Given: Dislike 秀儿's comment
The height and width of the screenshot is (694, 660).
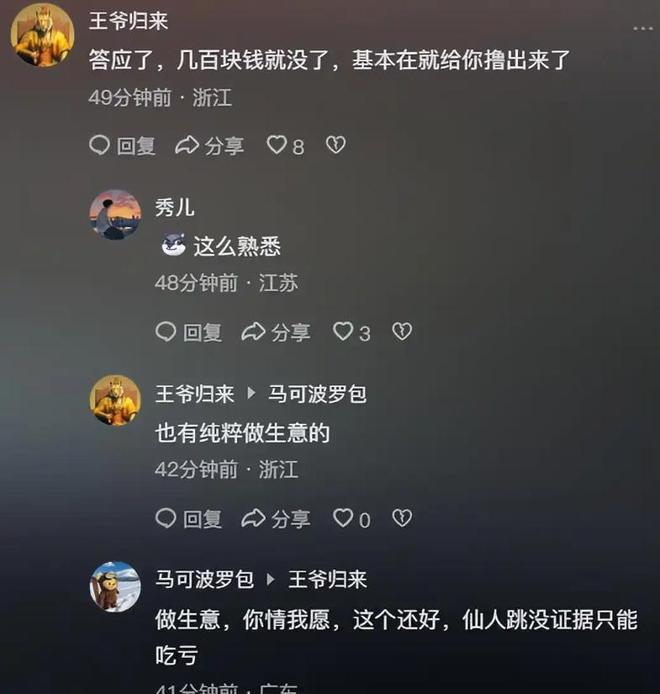Looking at the screenshot, I should (402, 332).
